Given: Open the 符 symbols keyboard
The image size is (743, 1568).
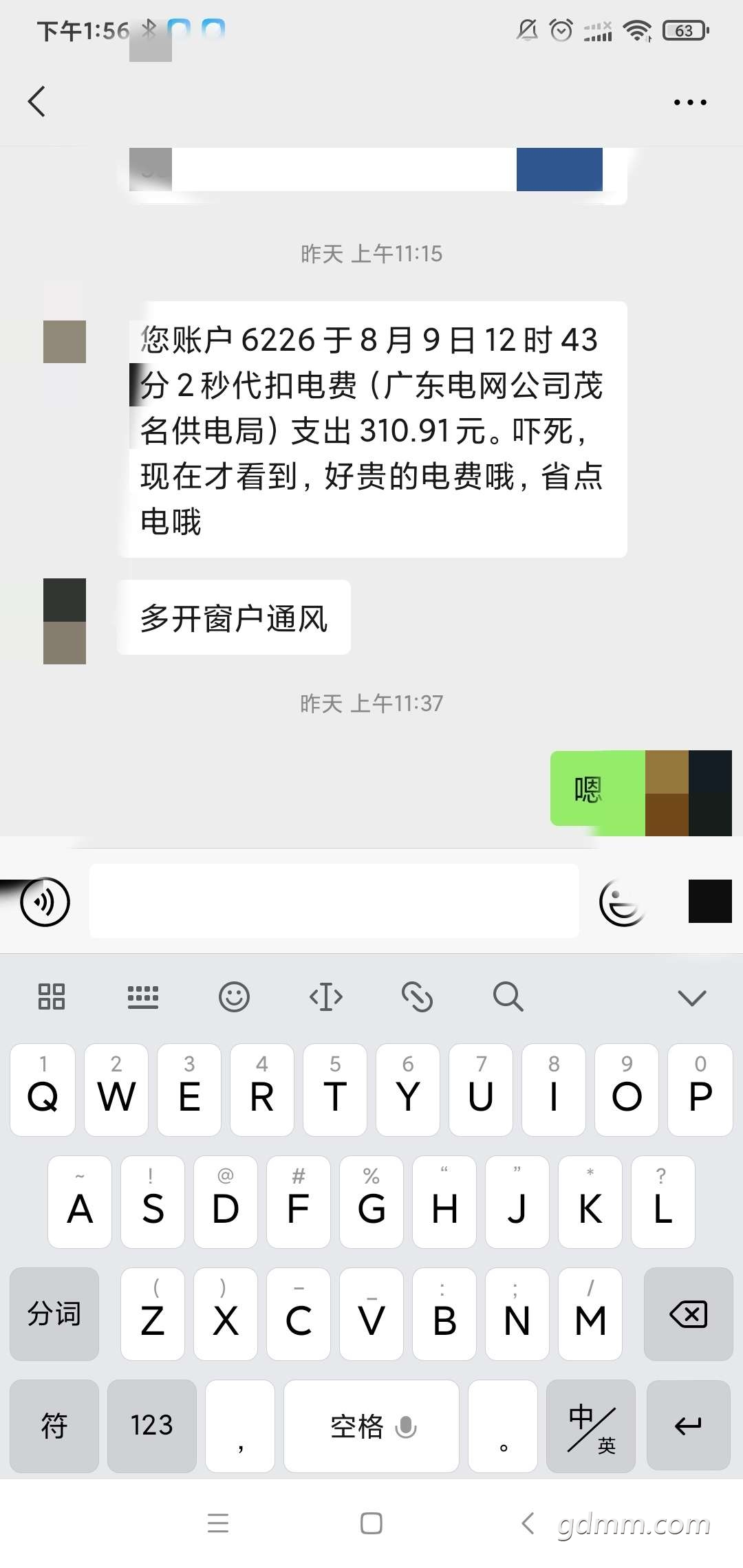Looking at the screenshot, I should click(54, 1426).
